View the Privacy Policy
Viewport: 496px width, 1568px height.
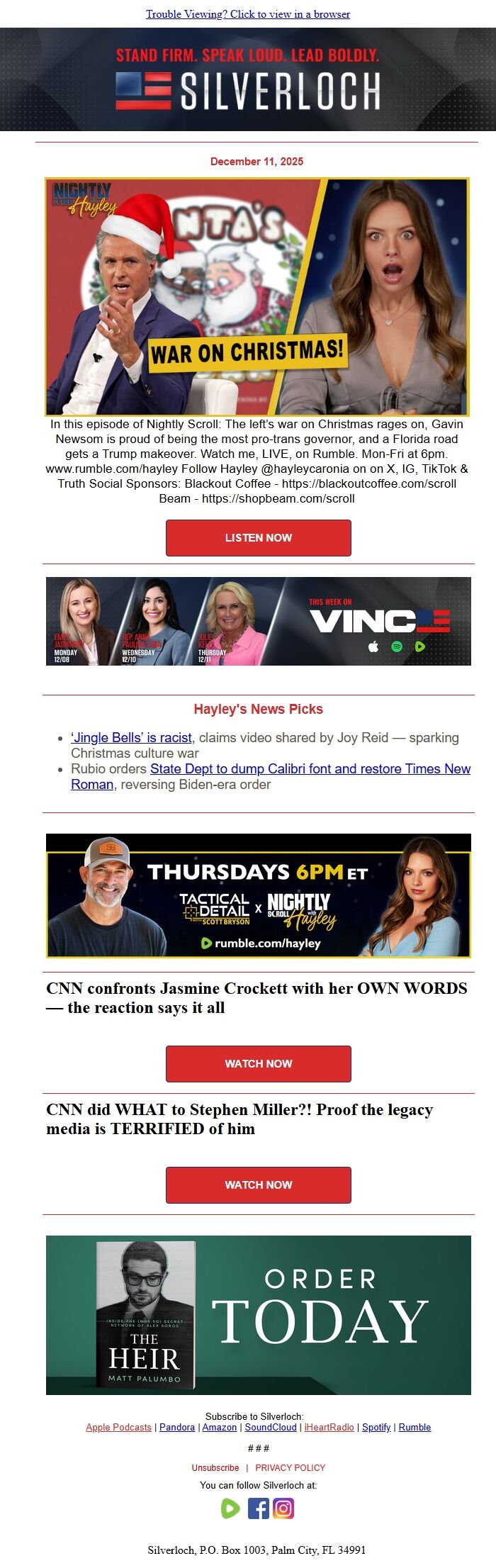click(x=290, y=1468)
